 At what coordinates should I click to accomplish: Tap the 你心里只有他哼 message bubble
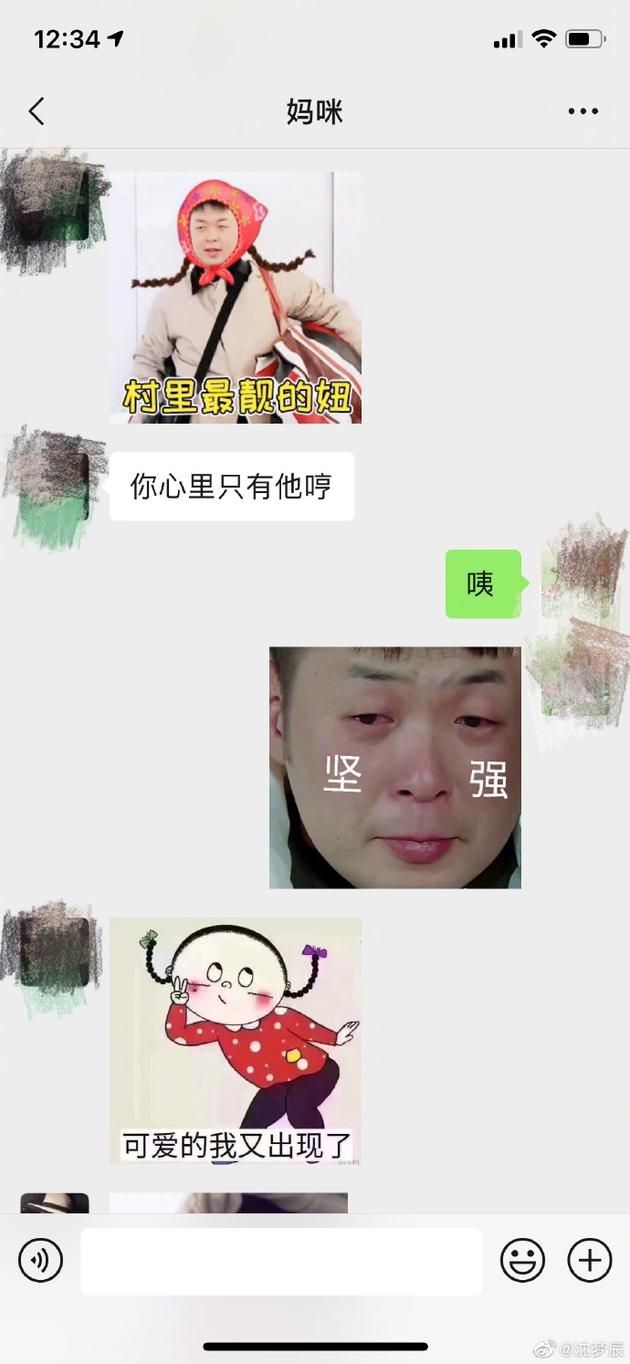231,487
